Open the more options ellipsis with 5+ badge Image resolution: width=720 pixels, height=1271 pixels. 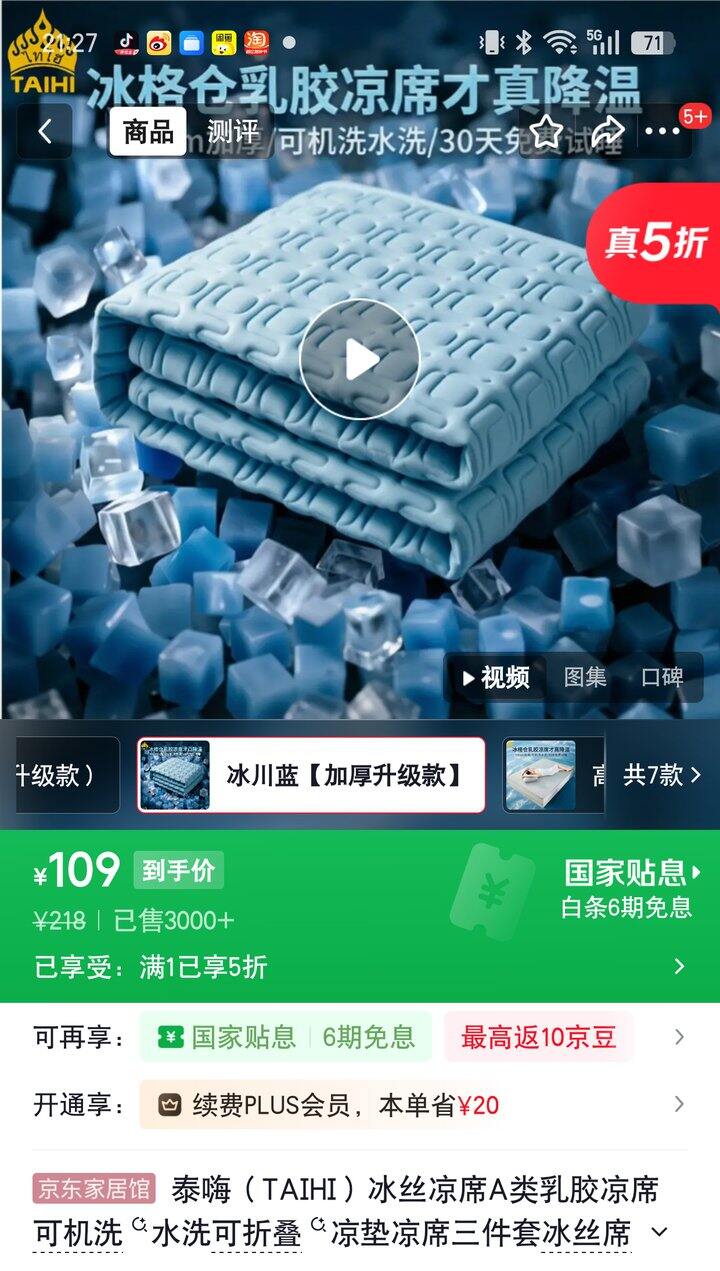click(660, 131)
